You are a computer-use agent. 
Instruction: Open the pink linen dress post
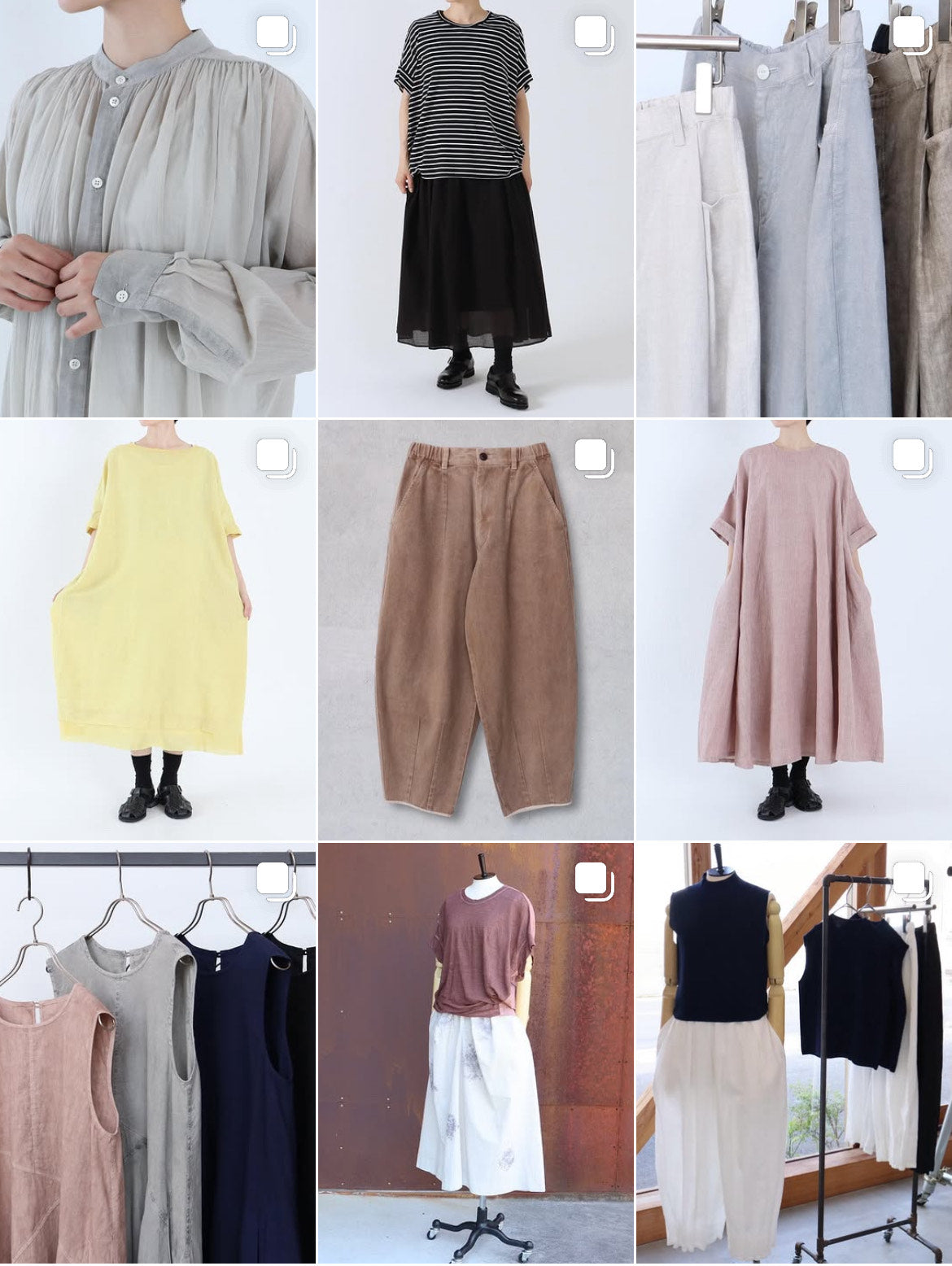pyautogui.click(x=793, y=630)
